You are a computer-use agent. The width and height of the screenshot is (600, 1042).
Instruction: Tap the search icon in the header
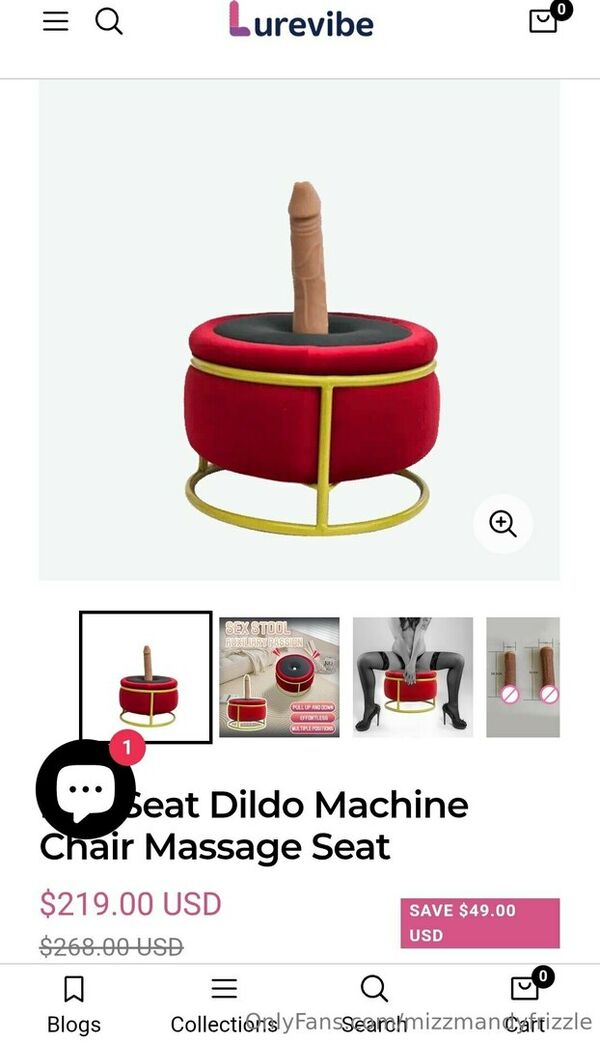click(109, 21)
